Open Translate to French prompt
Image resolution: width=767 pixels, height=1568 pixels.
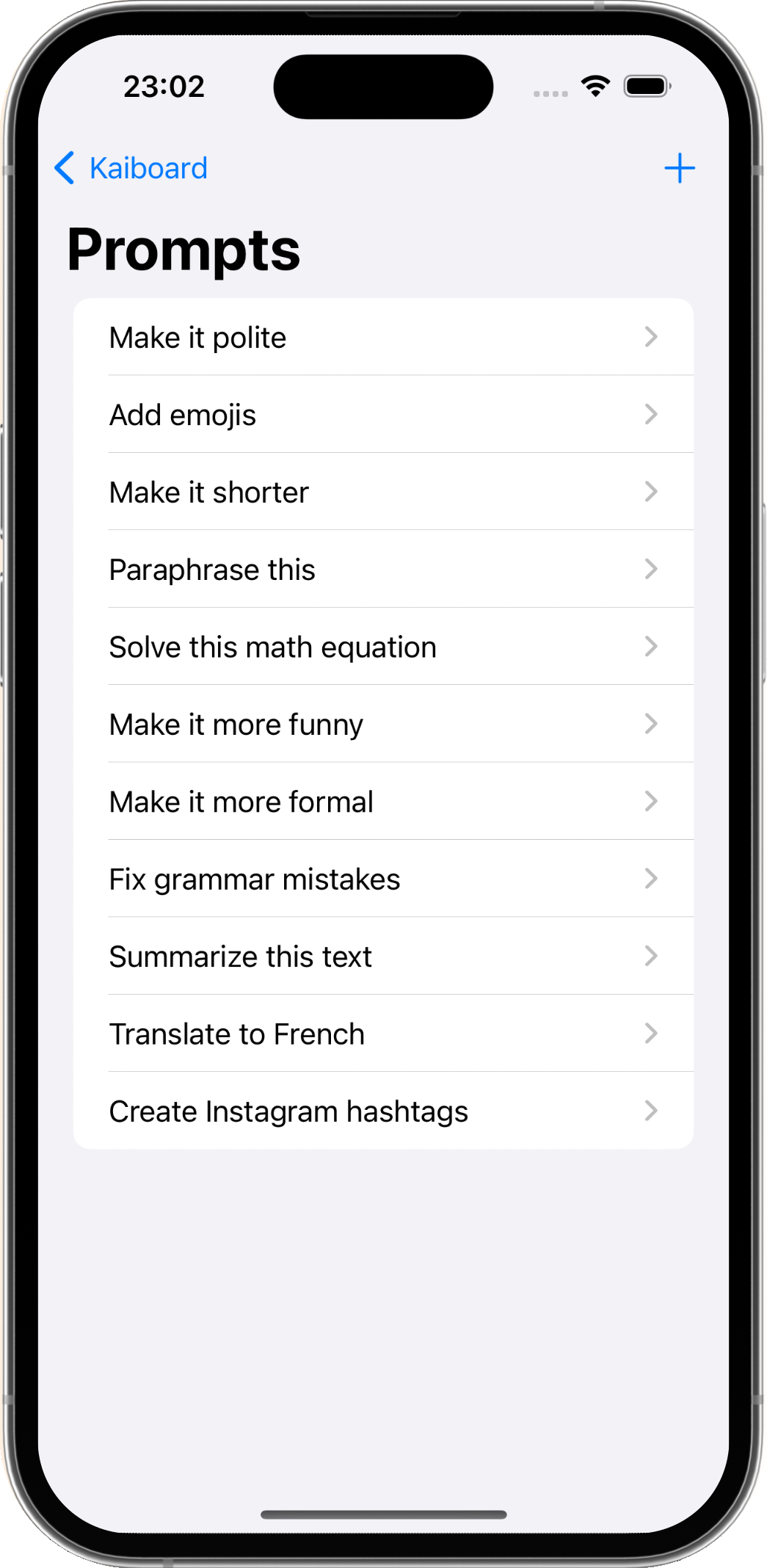(382, 1034)
